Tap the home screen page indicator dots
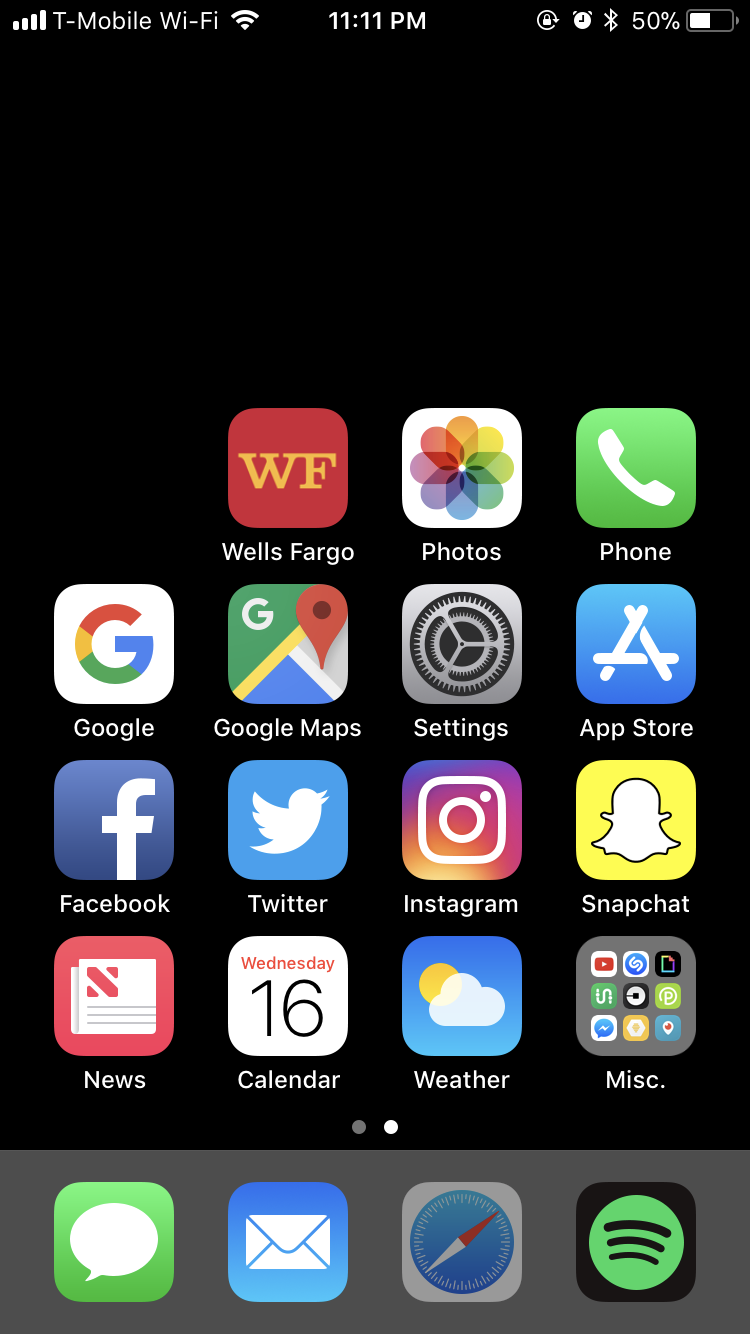This screenshot has width=750, height=1334. click(375, 1127)
